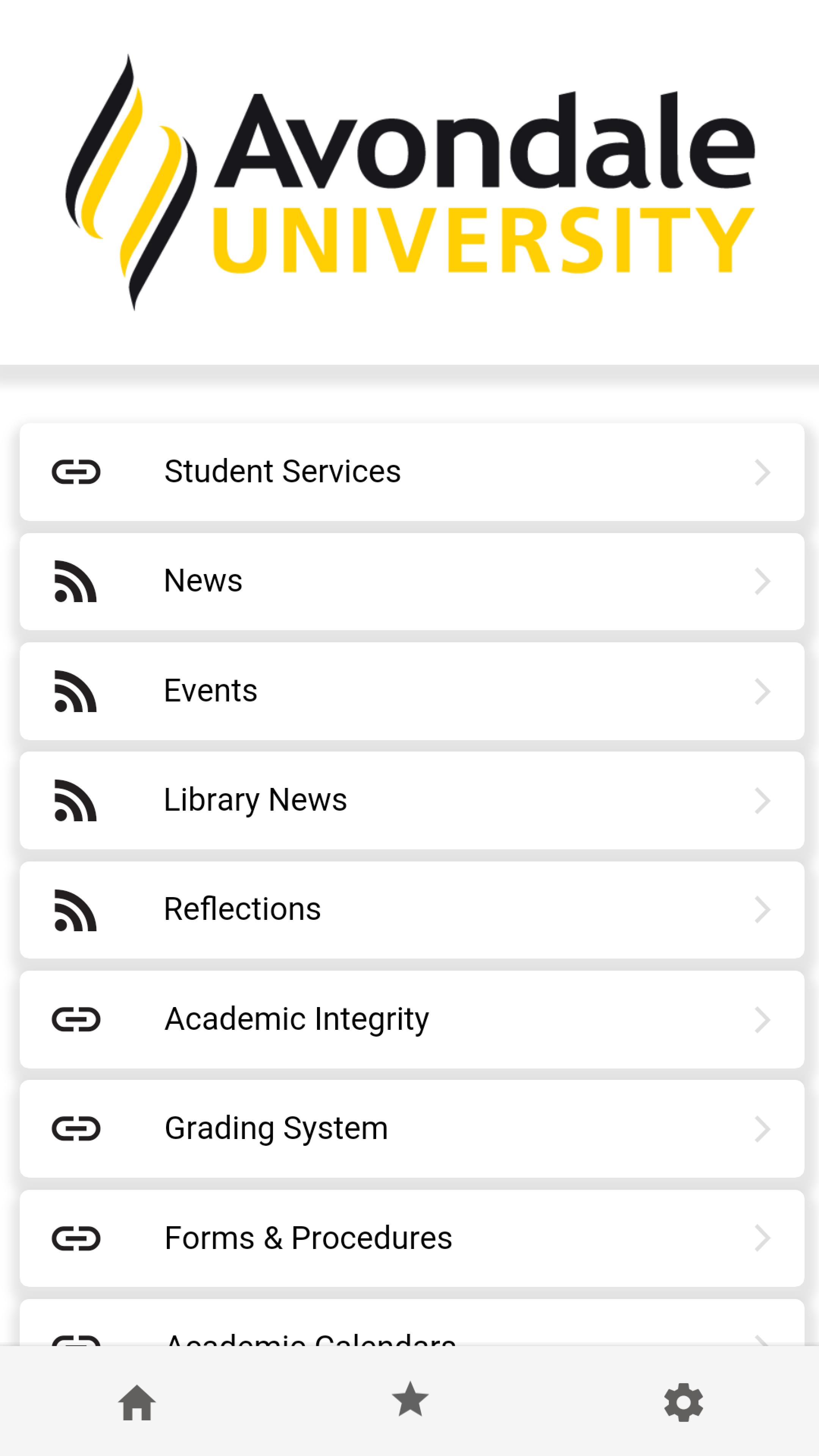The height and width of the screenshot is (1456, 819).
Task: Open Forms & Procedures
Action: [411, 1238]
